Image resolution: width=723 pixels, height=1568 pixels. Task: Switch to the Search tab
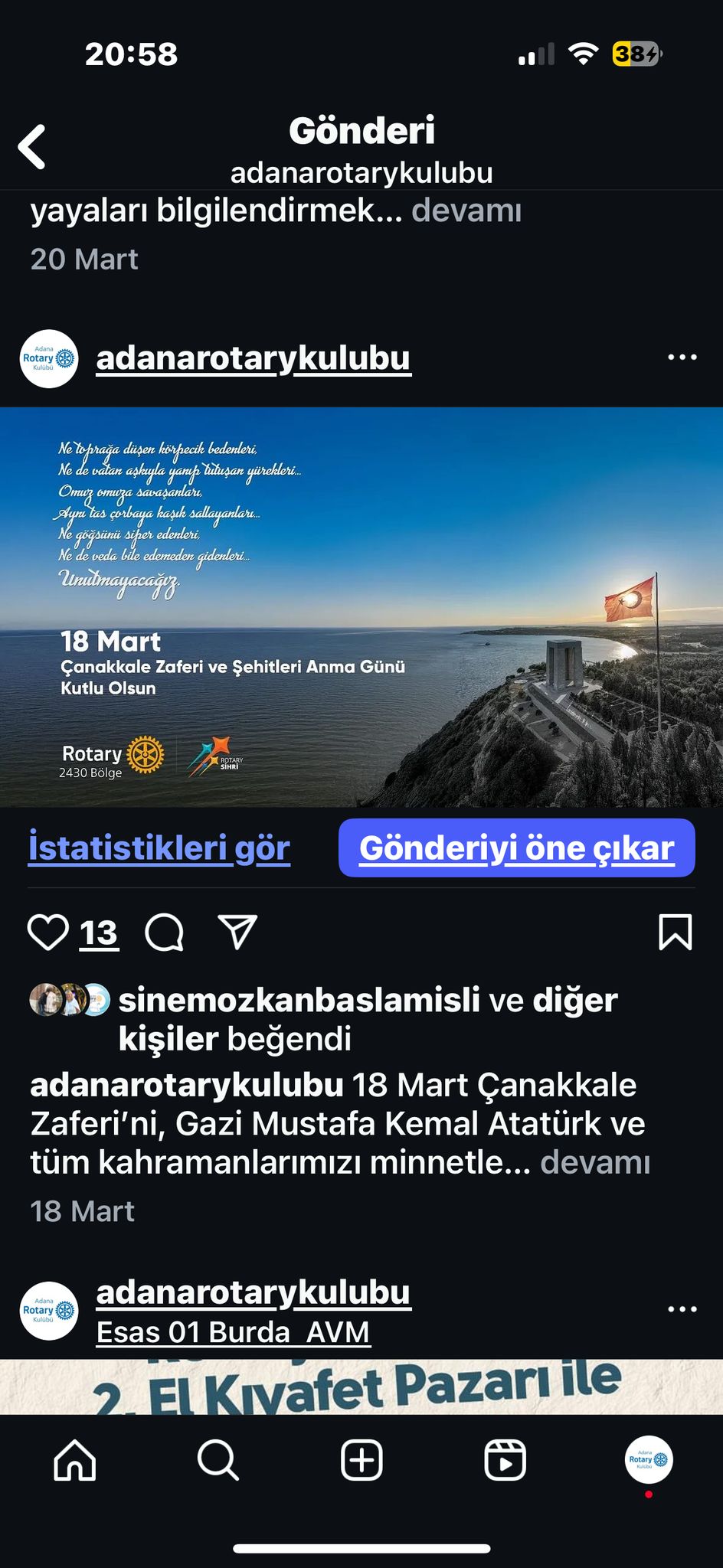pos(218,1460)
